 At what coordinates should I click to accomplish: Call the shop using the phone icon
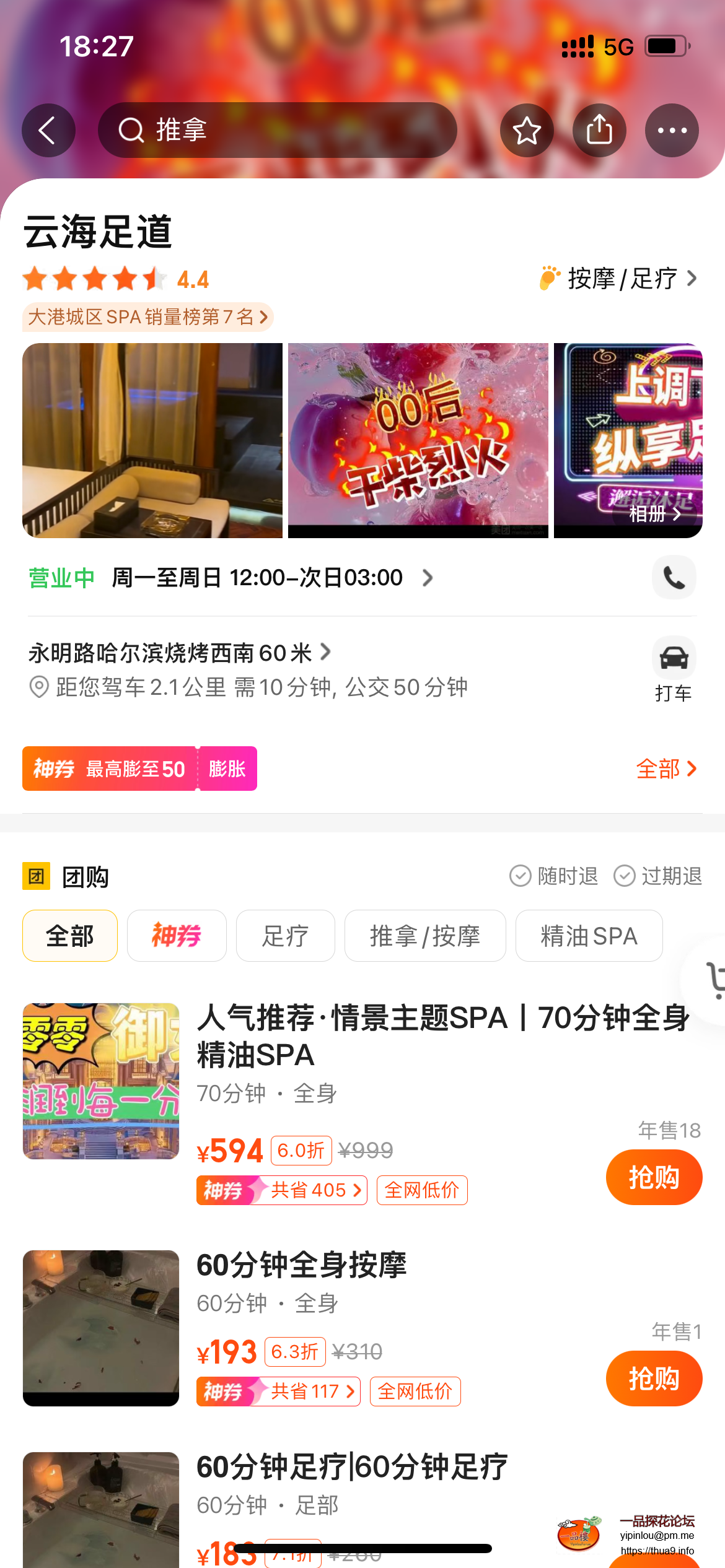click(x=674, y=578)
